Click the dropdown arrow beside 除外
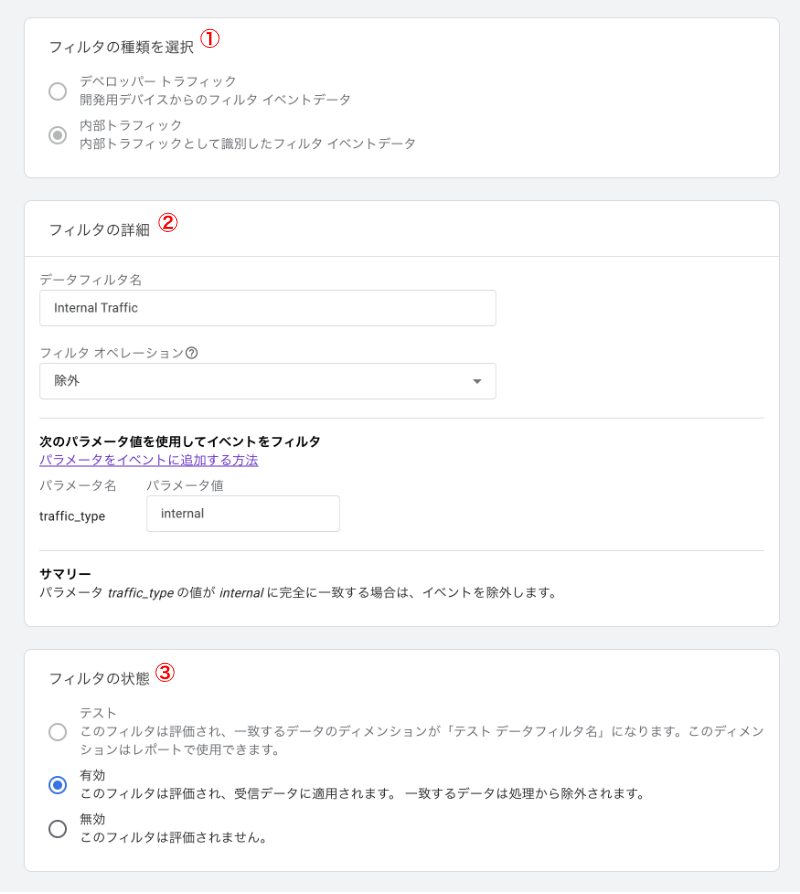The width and height of the screenshot is (800, 894). click(x=478, y=381)
